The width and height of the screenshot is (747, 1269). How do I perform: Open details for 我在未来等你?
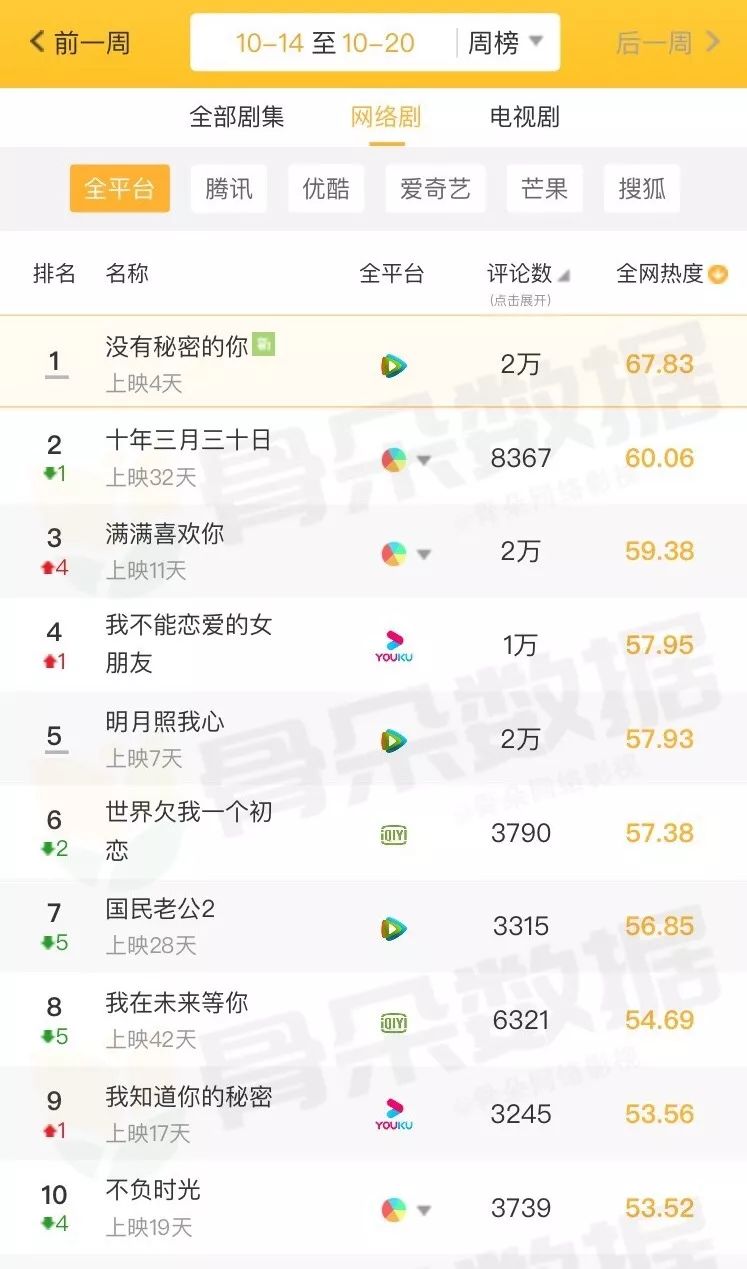(x=177, y=1003)
